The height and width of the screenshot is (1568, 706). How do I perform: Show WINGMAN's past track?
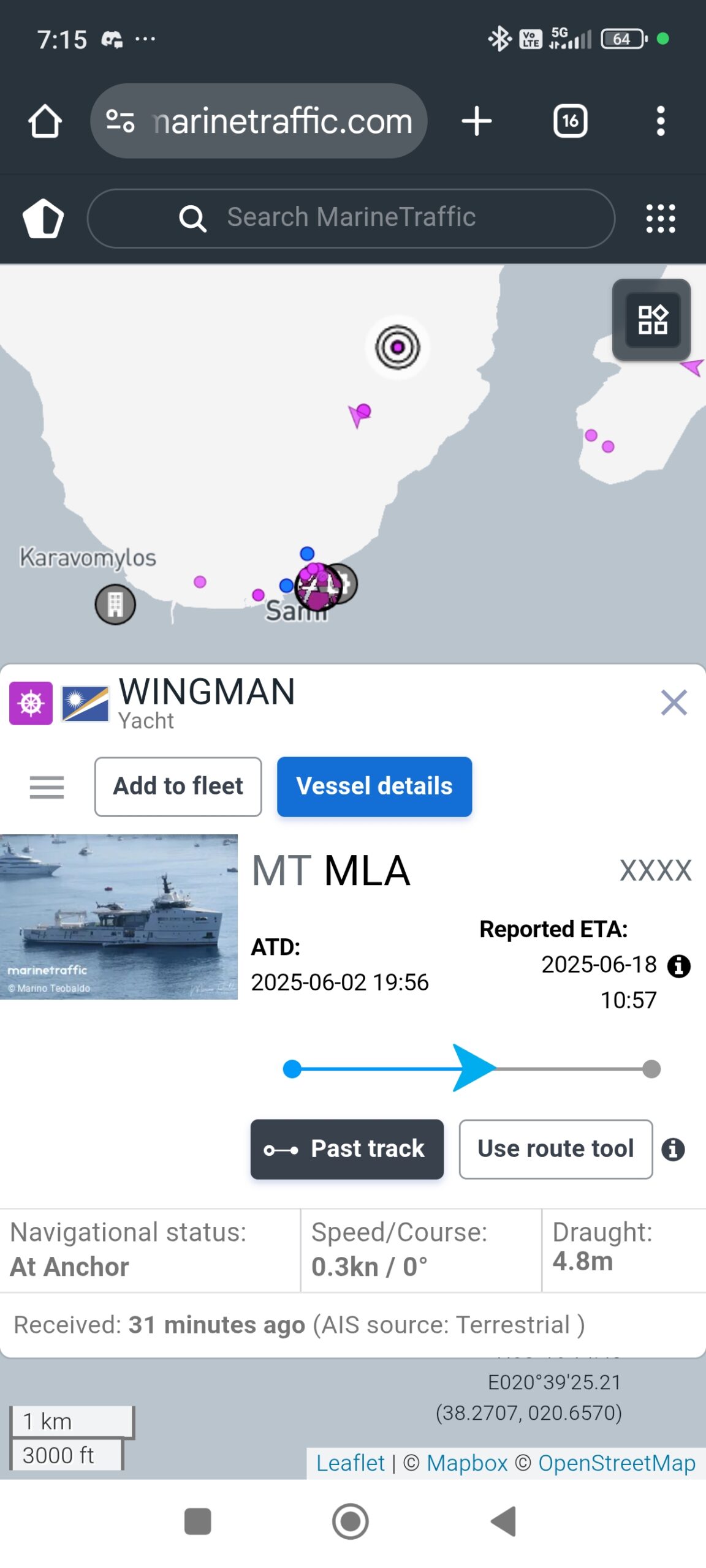click(x=347, y=1149)
